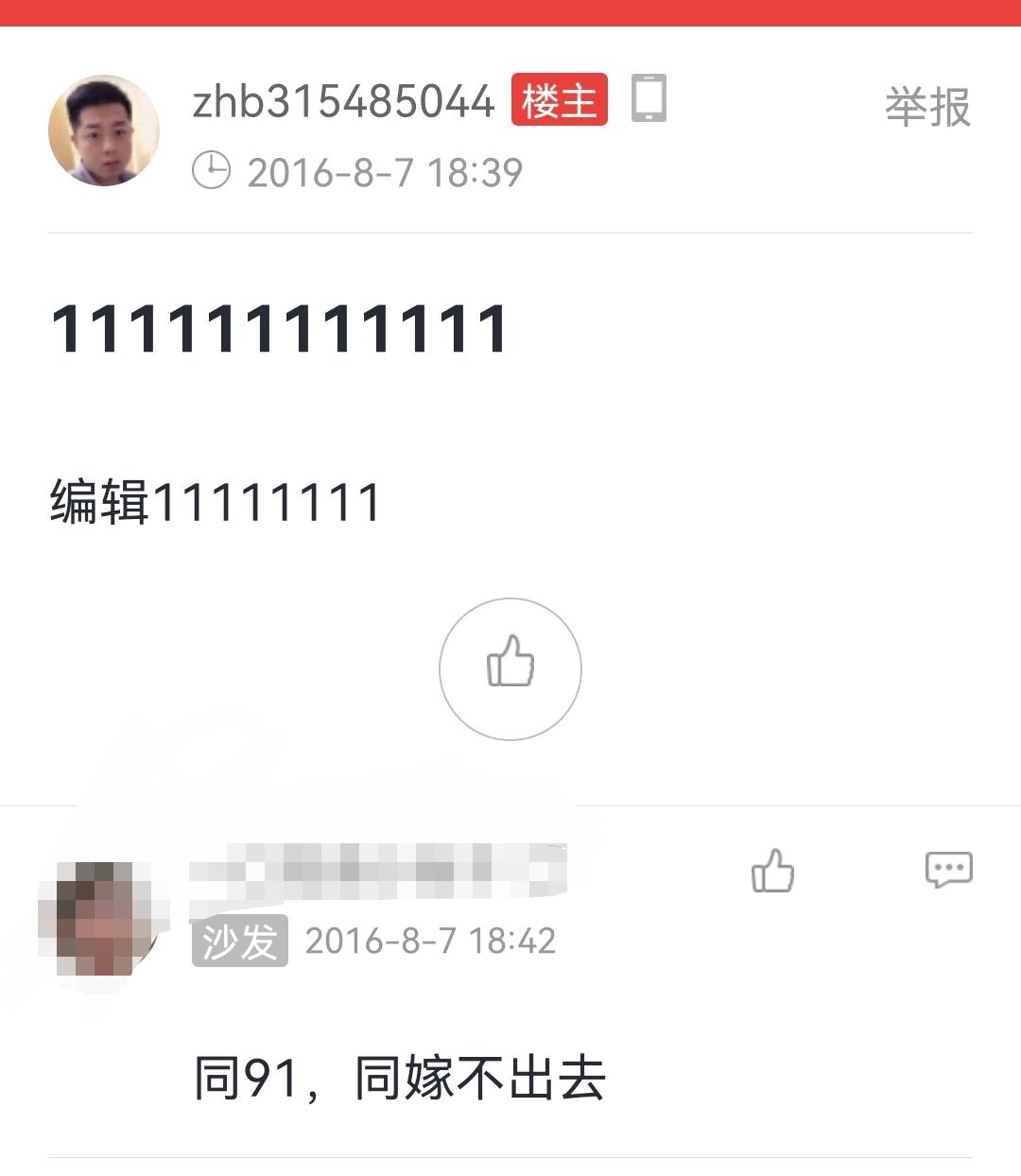Comment on the 沙发 reply
1021x1176 pixels.
tap(948, 870)
